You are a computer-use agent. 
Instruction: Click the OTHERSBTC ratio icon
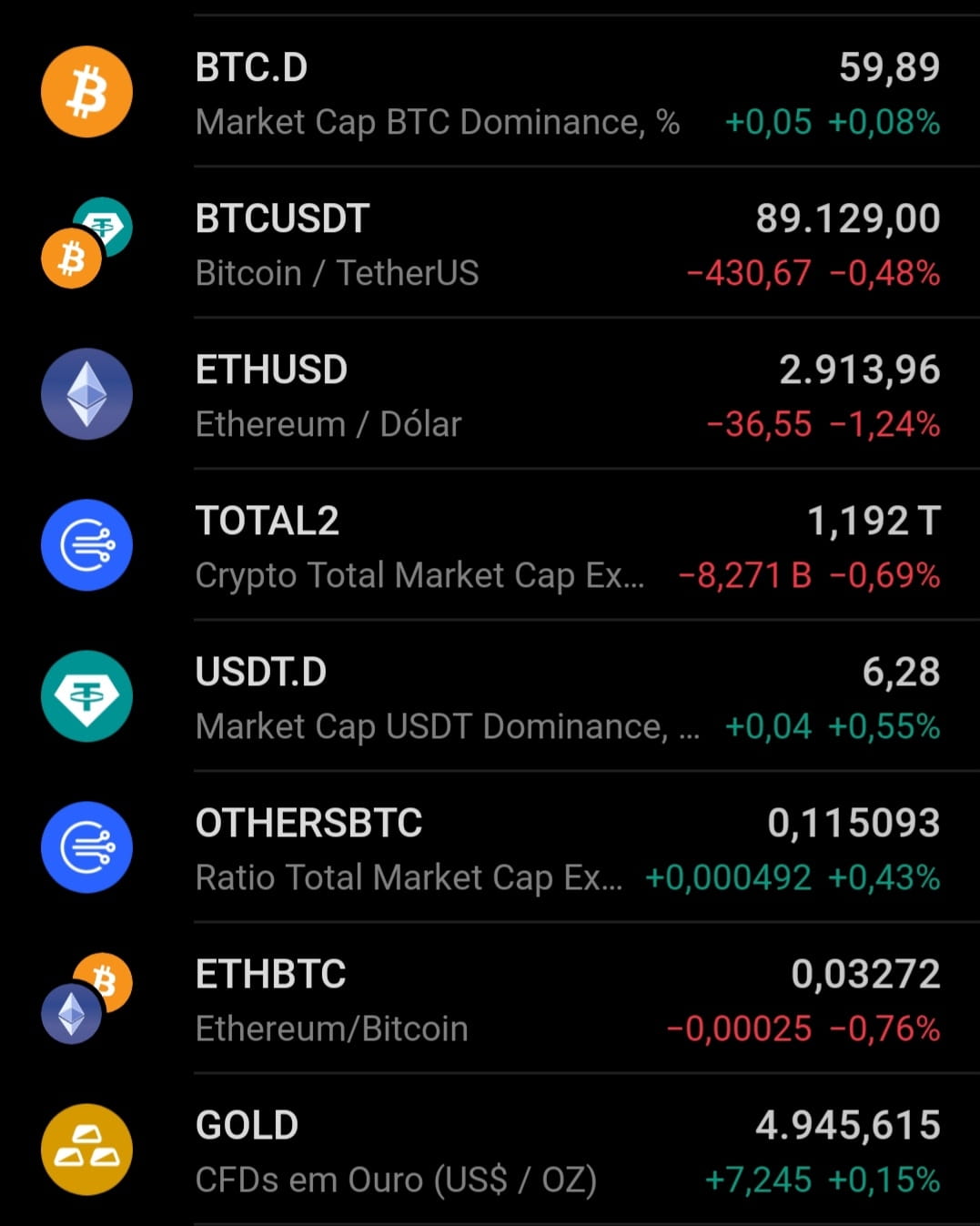86,846
